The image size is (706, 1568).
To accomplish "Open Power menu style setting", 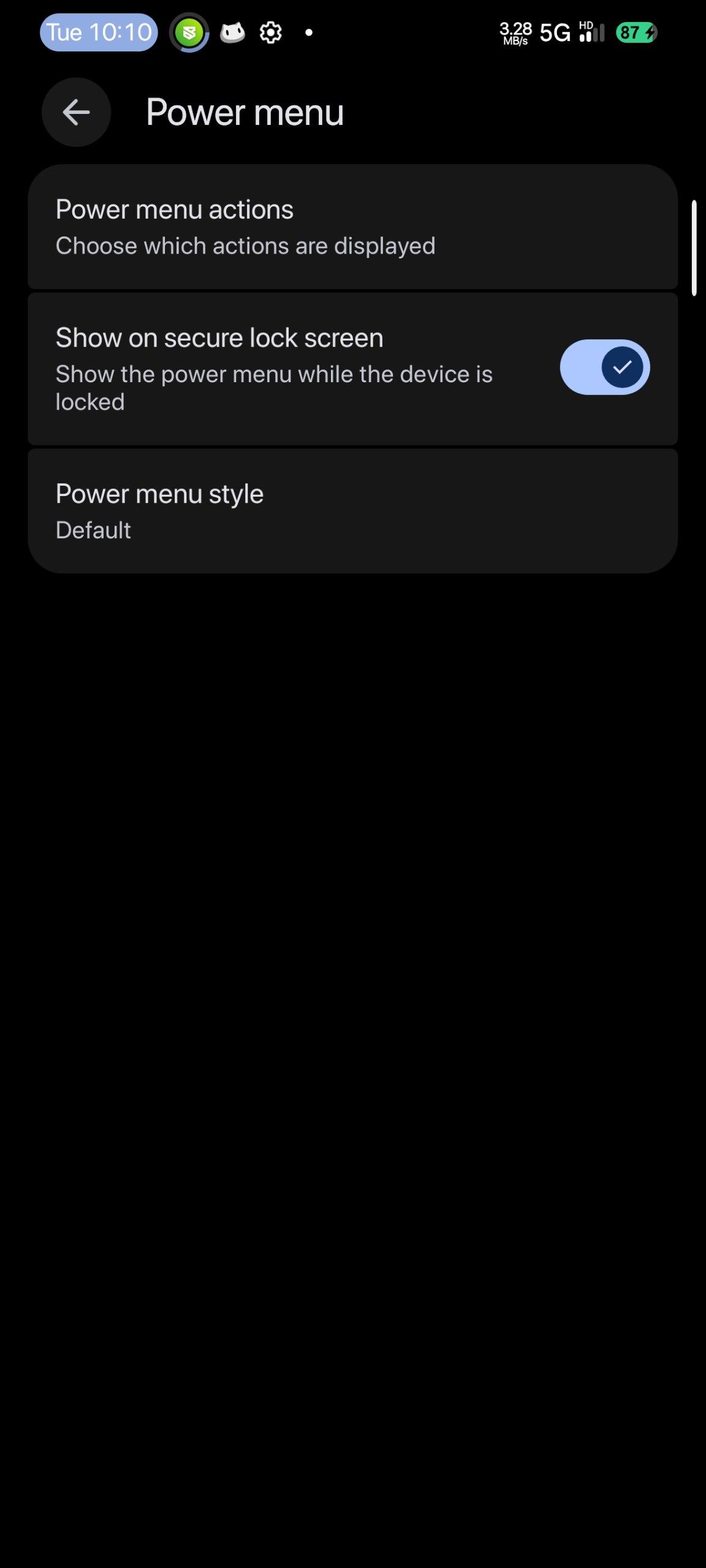I will 352,511.
